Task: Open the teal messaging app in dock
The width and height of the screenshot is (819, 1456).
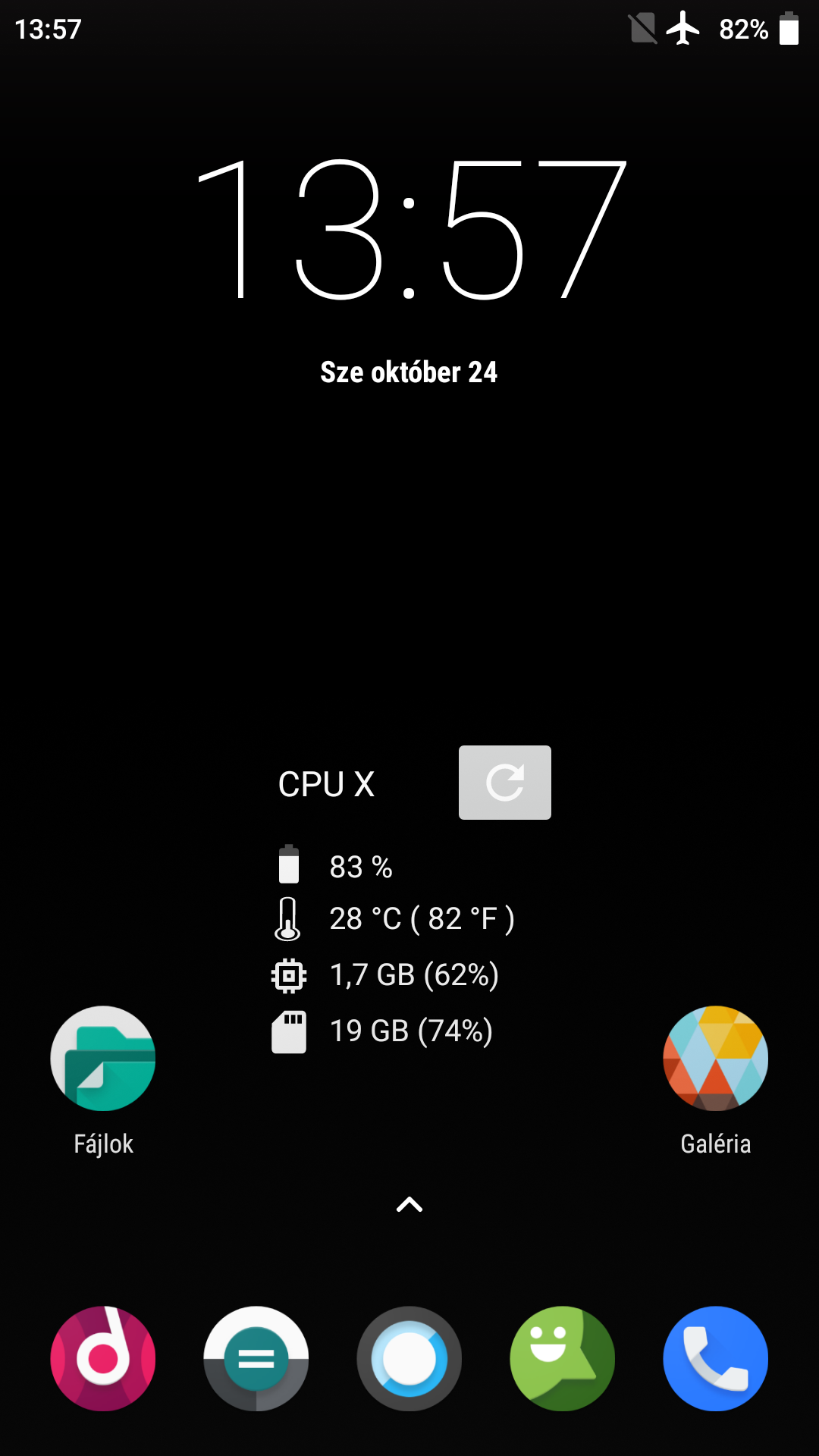Action: pos(256,1358)
